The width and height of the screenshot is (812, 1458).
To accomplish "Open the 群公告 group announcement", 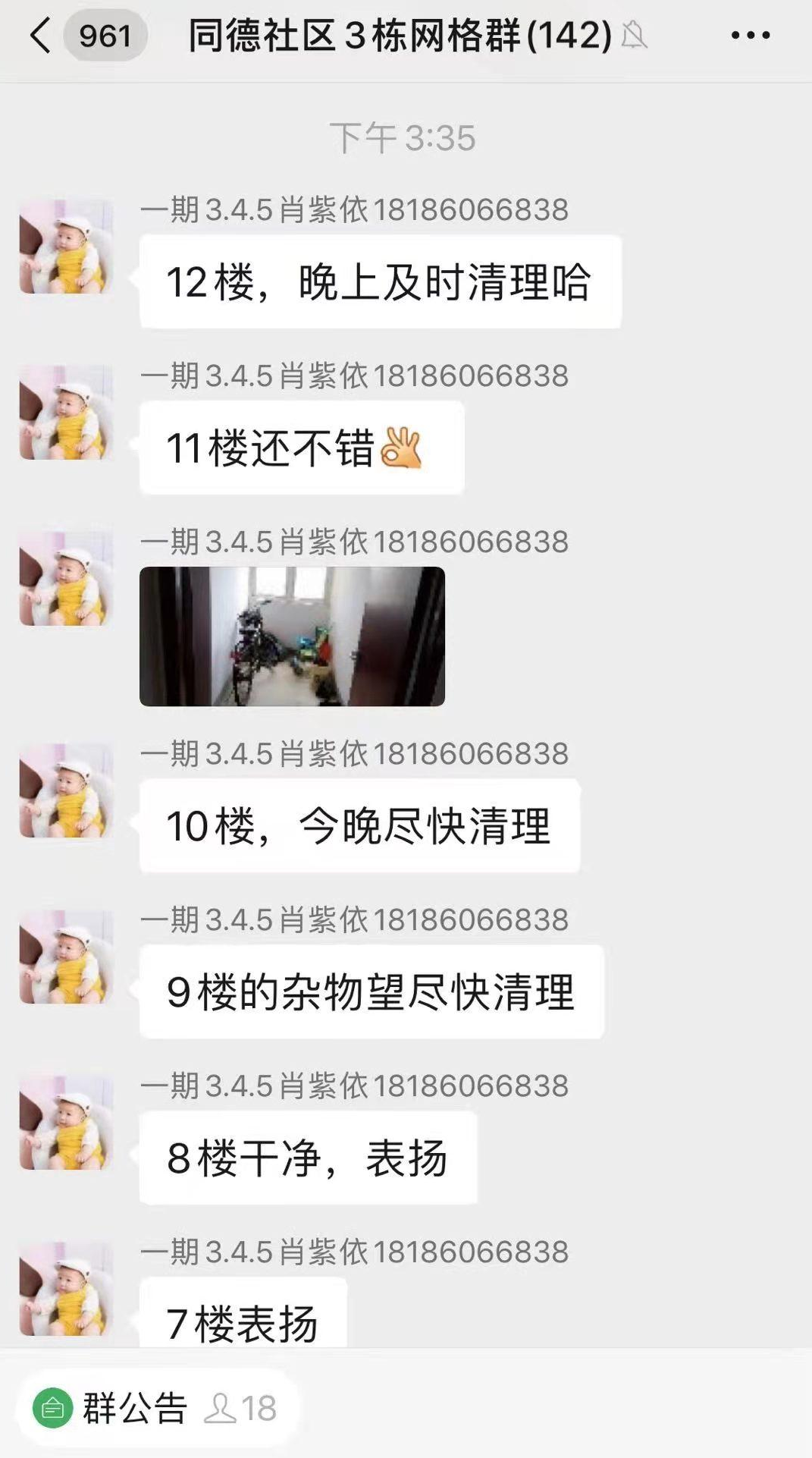I will pos(133,1409).
